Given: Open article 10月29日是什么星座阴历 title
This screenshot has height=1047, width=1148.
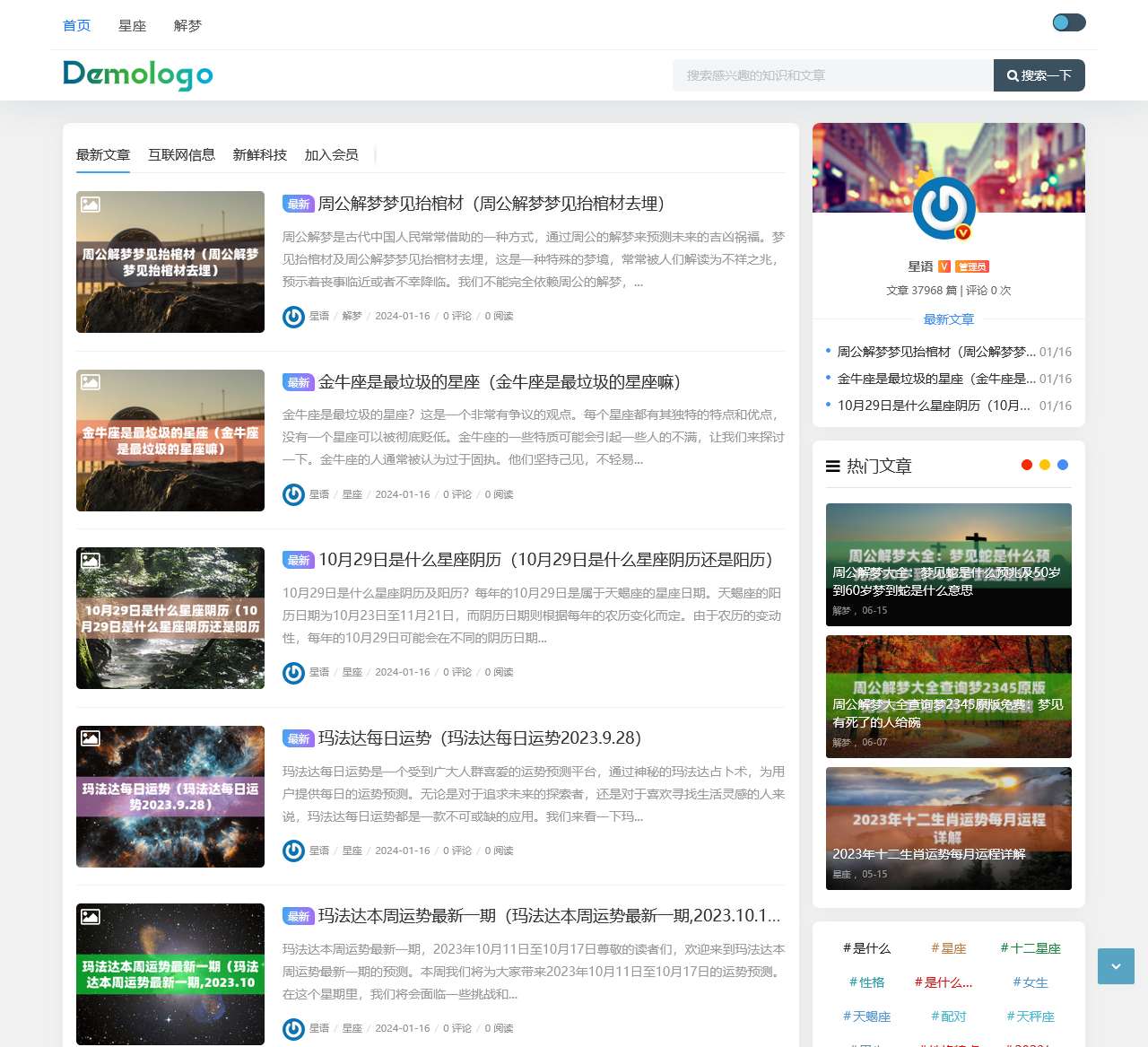Looking at the screenshot, I should (x=545, y=560).
